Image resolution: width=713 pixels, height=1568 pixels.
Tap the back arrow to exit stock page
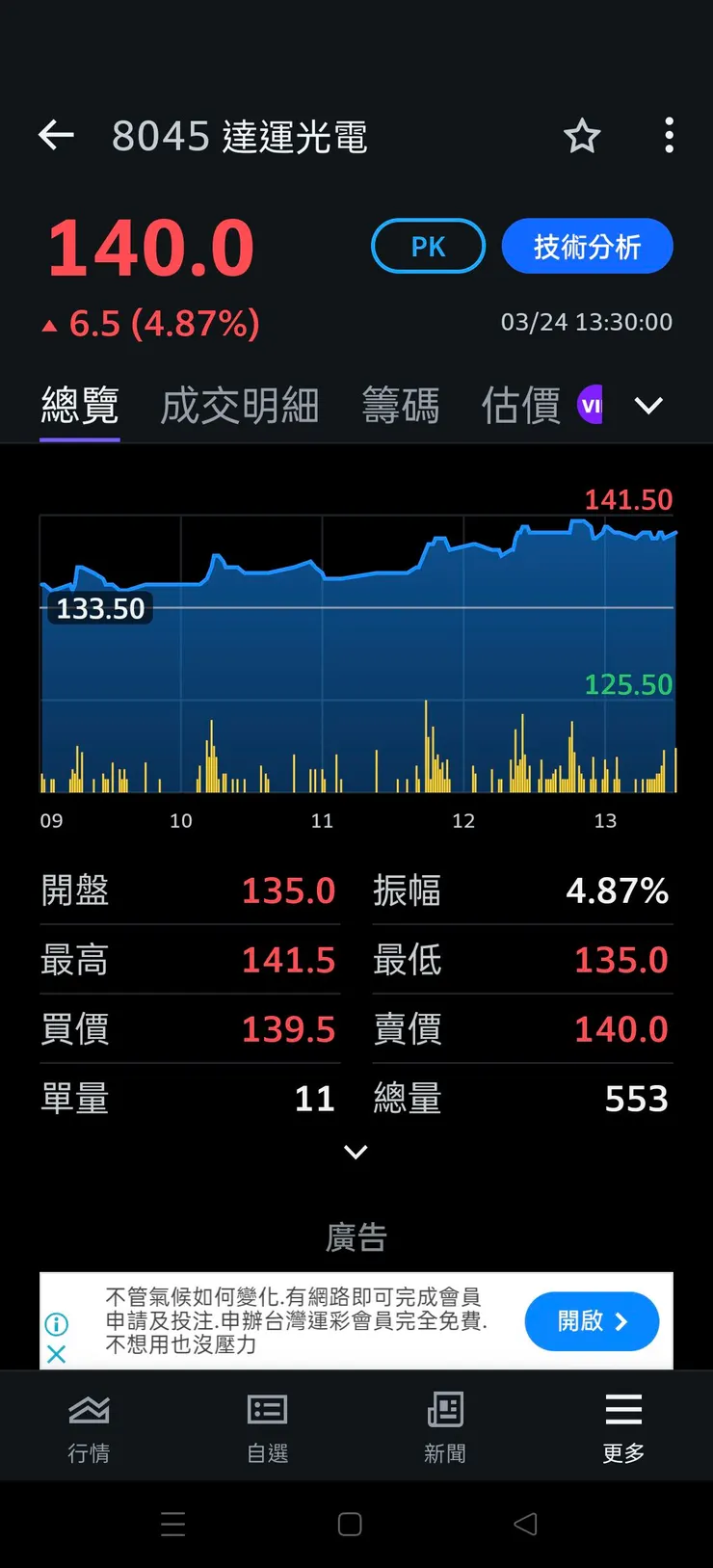pos(55,136)
